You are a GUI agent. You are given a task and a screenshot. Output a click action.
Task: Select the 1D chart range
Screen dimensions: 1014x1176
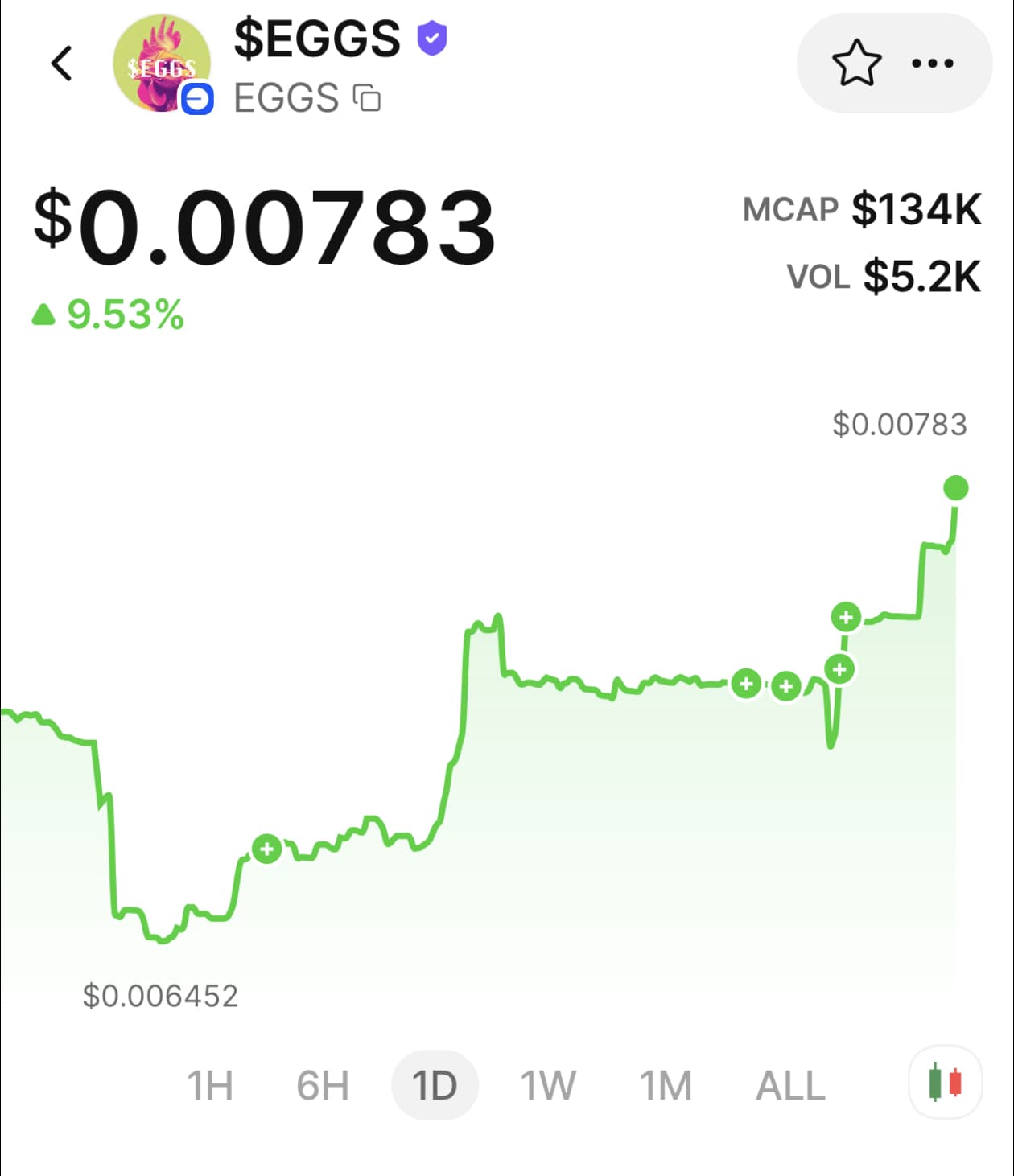click(x=435, y=1085)
